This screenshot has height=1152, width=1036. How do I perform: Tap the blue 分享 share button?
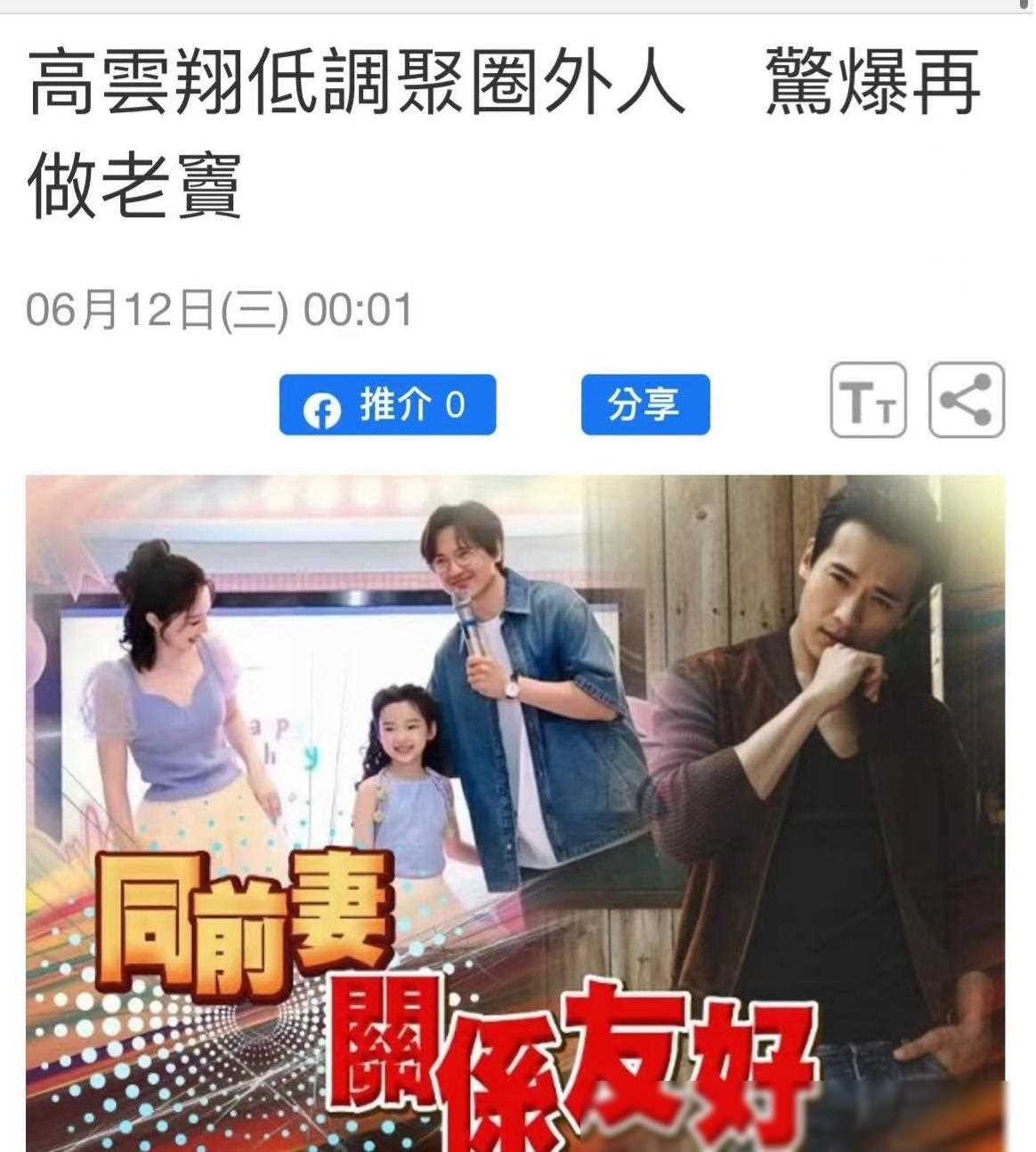tap(645, 405)
